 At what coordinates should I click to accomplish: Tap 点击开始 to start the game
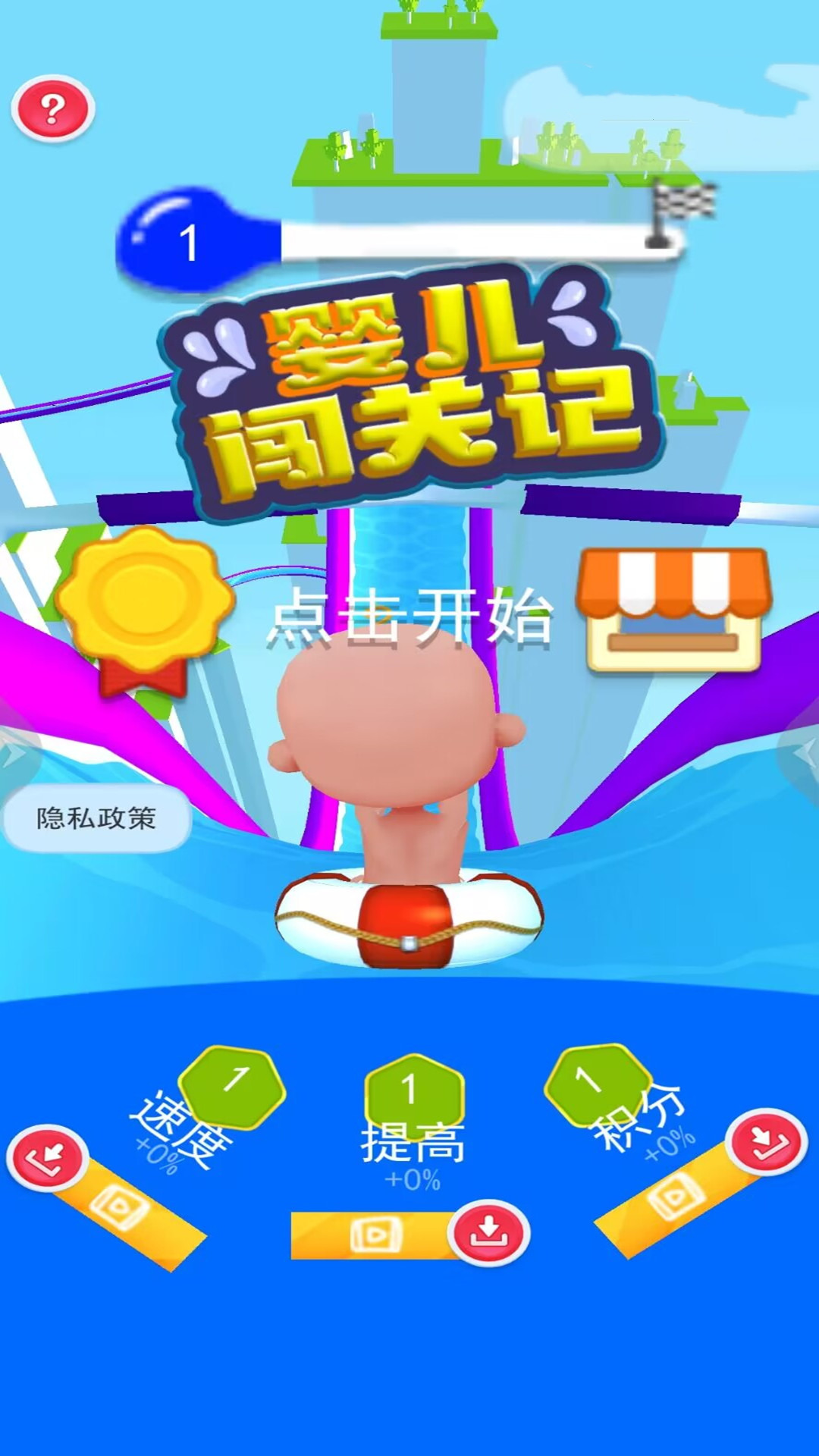click(409, 617)
